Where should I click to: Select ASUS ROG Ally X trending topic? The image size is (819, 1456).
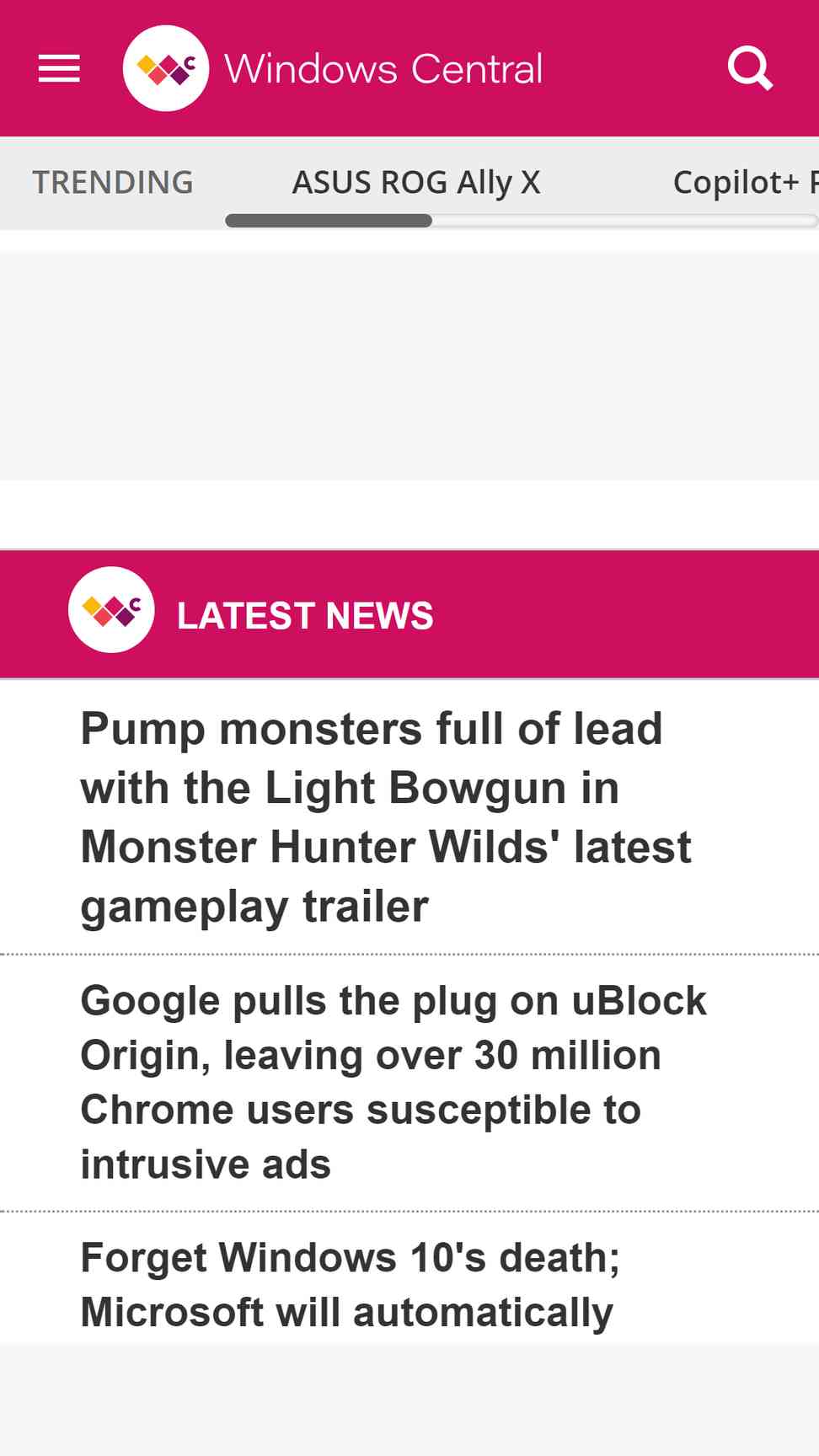(416, 182)
